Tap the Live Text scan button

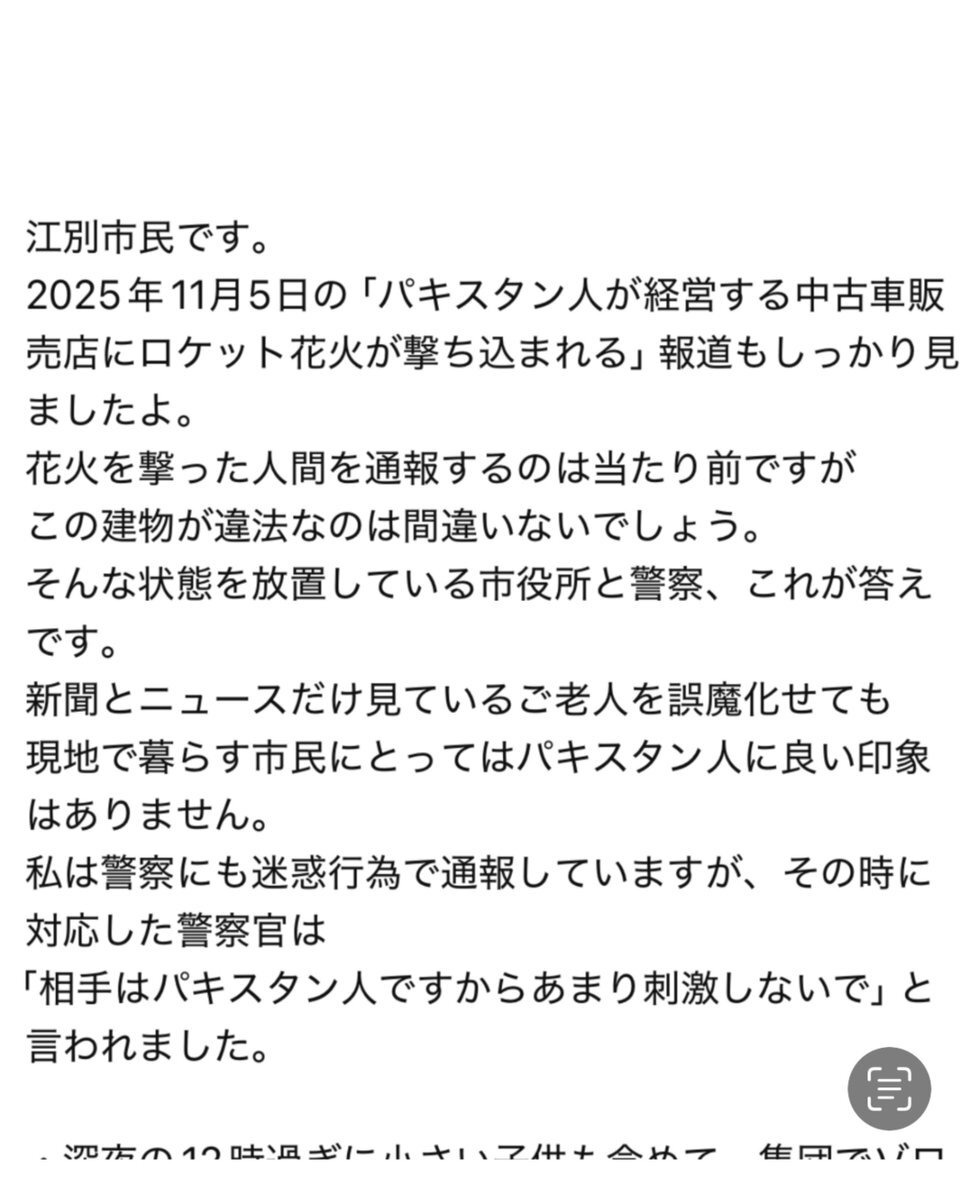click(889, 1089)
